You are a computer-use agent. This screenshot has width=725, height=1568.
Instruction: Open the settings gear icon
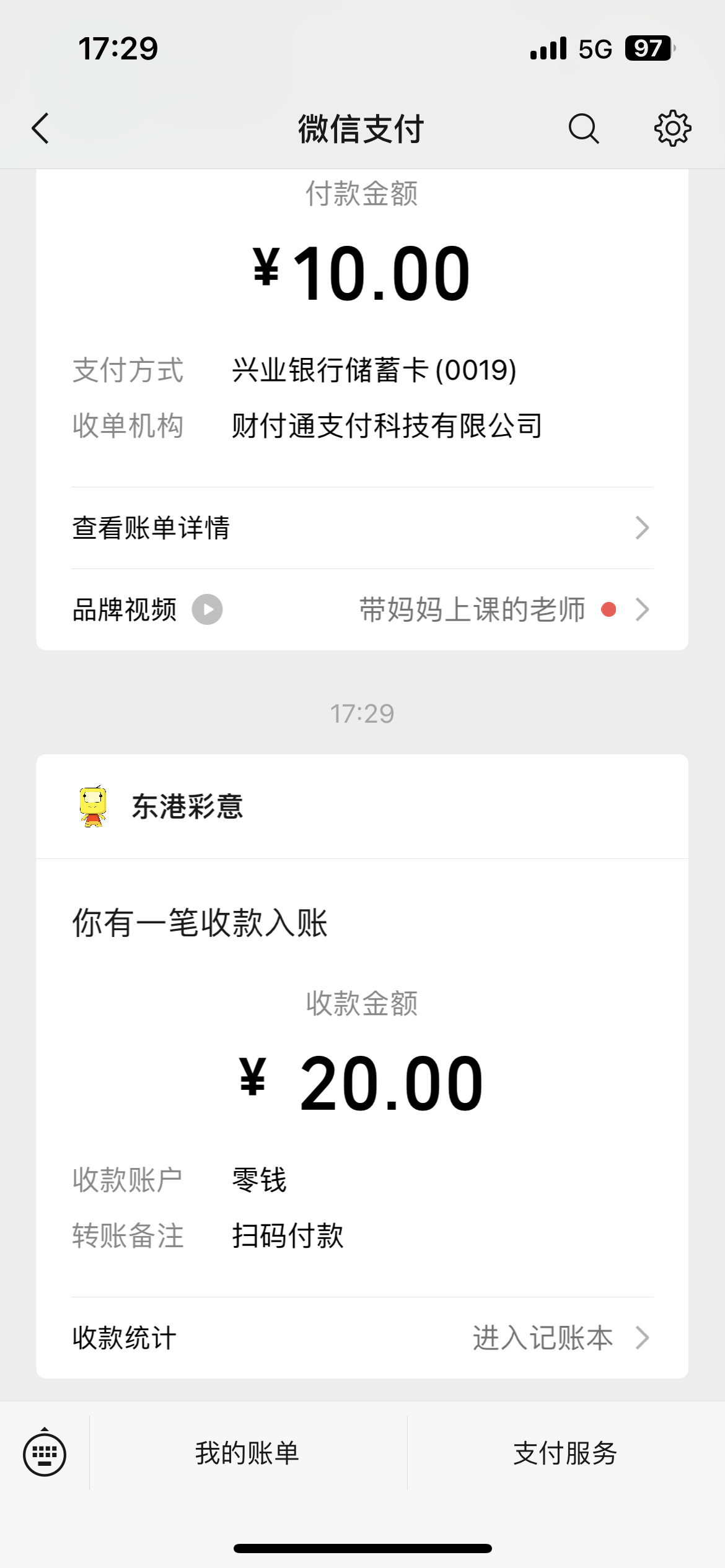click(672, 129)
